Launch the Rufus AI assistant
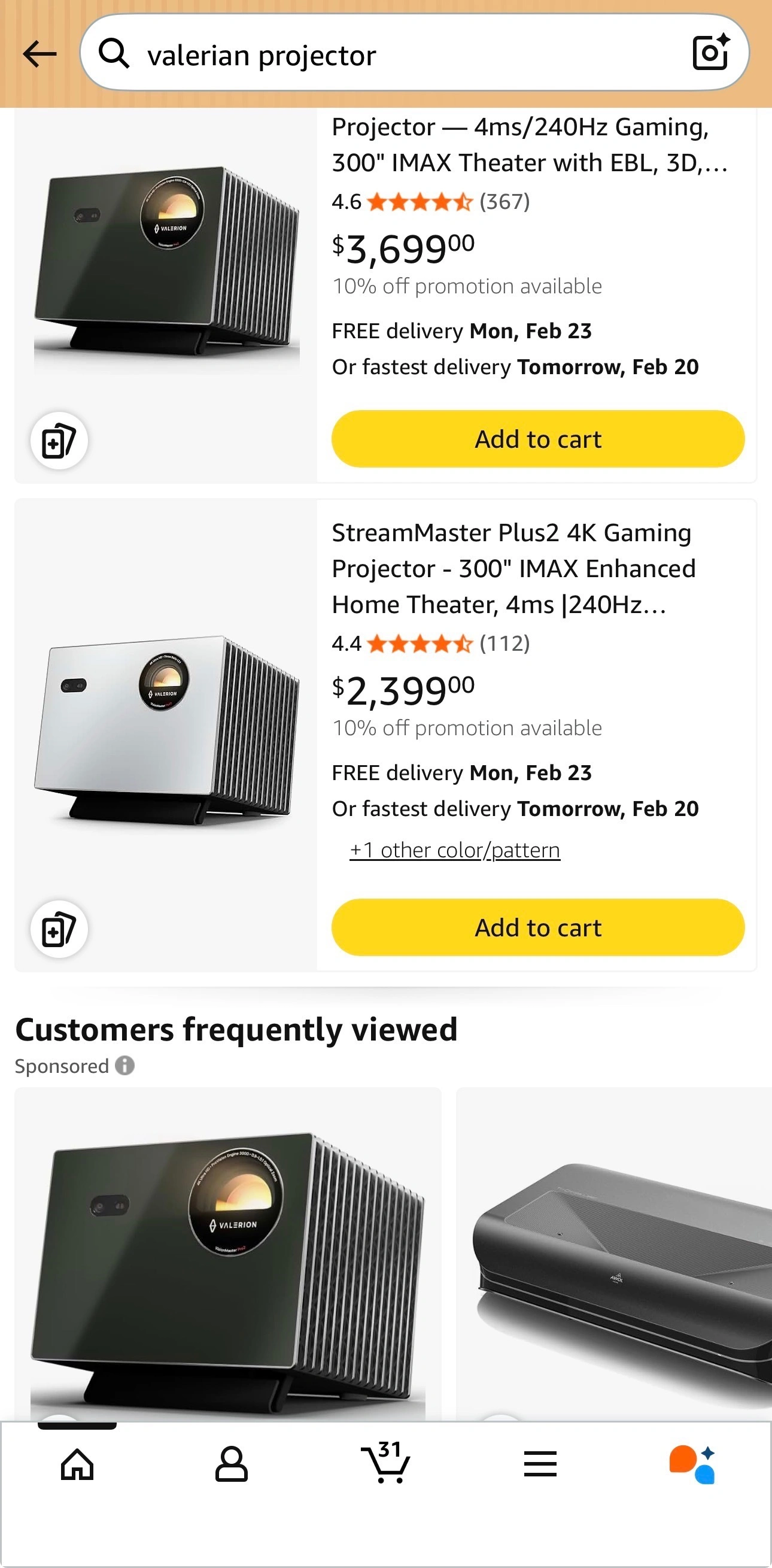This screenshot has width=772, height=1568. 693,1464
